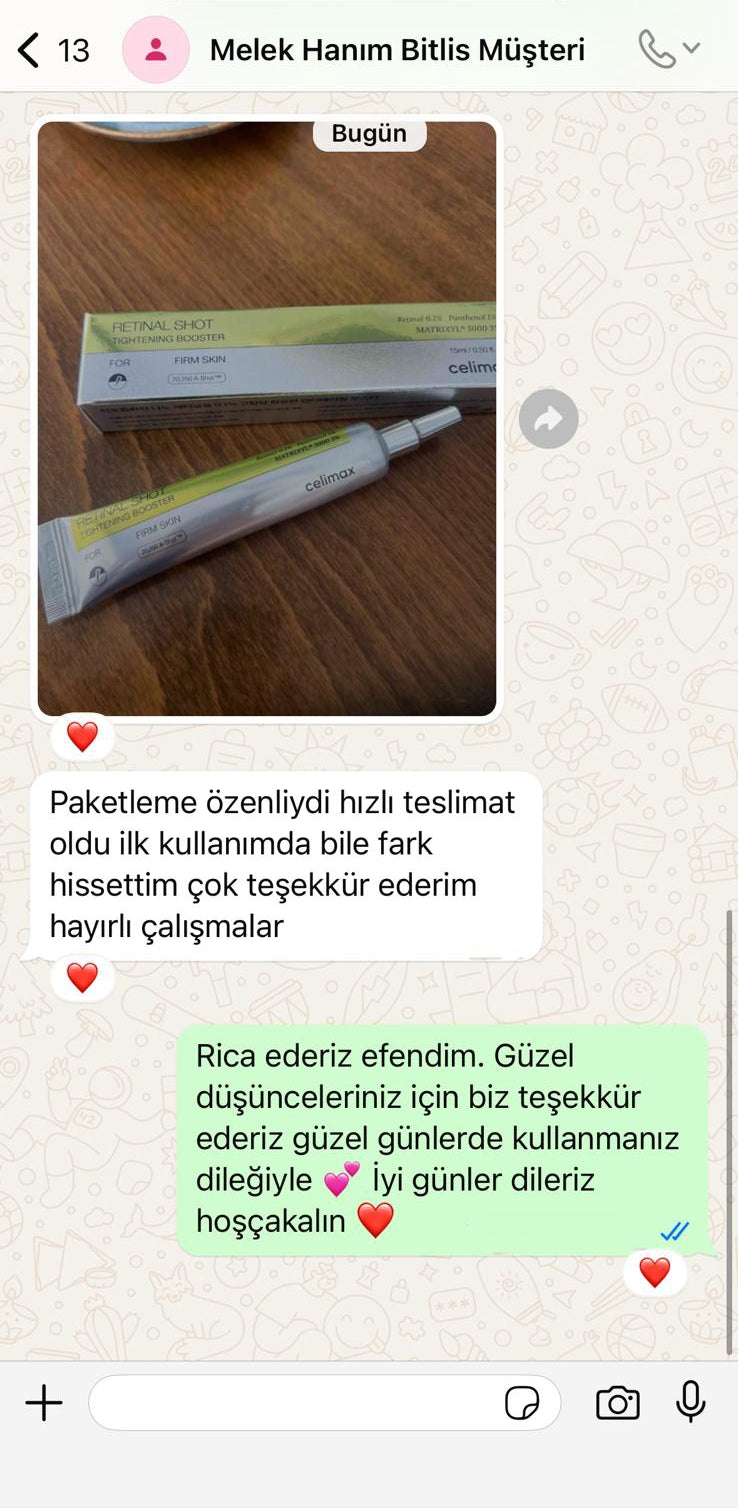738x1508 pixels.
Task: Go back to the chat list
Action: pos(30,50)
